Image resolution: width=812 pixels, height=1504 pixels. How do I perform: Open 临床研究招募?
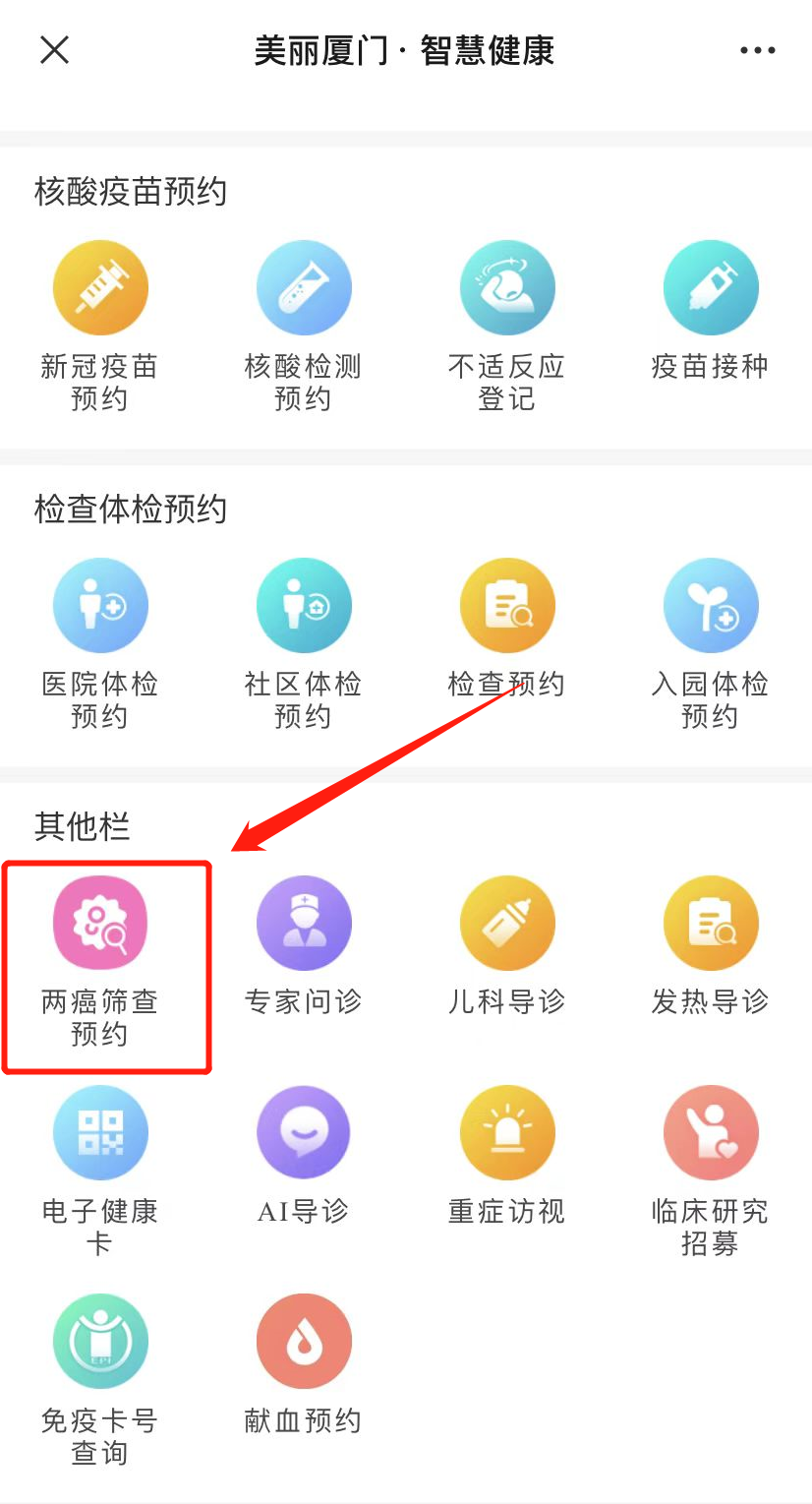tap(711, 1133)
